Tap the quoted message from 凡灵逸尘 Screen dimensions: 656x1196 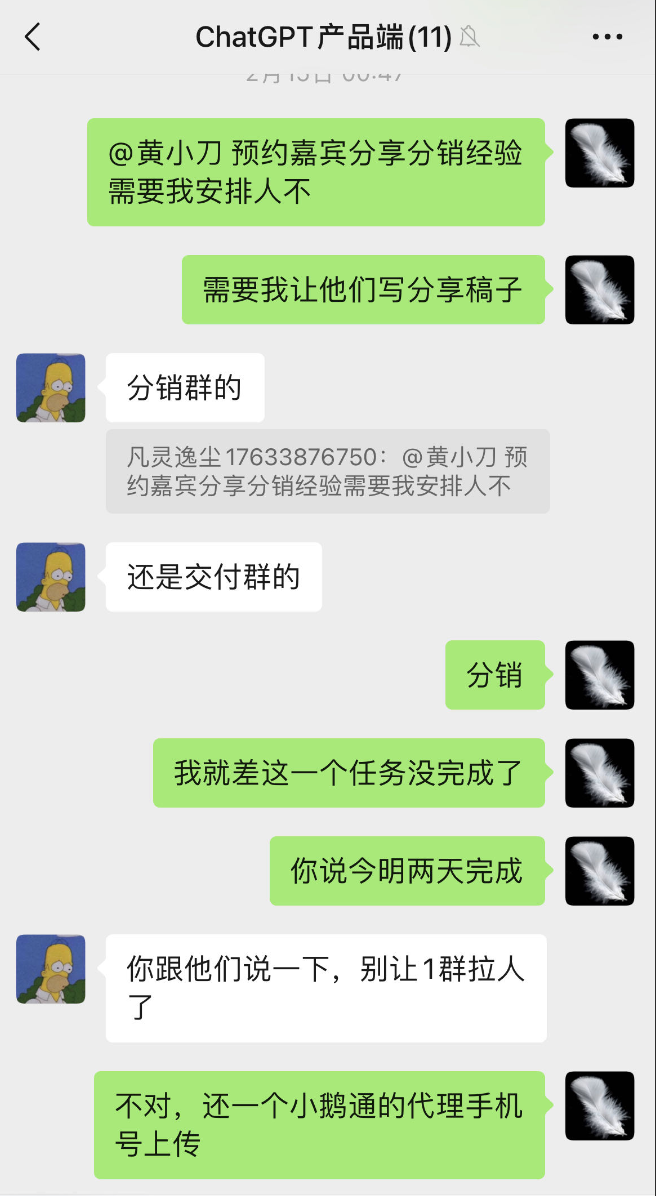tap(327, 472)
